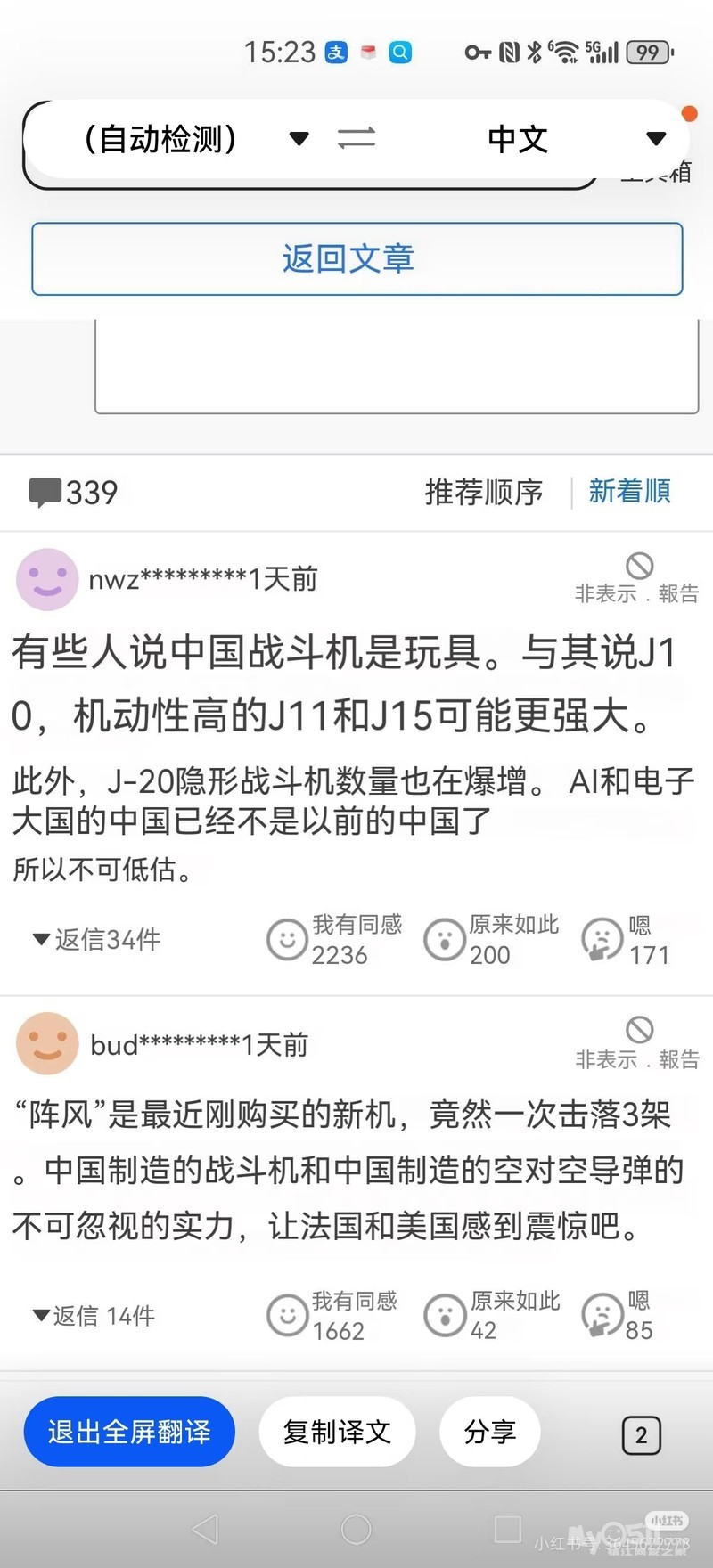The width and height of the screenshot is (713, 1568).
Task: Focus the comment text box
Action: [x=397, y=370]
